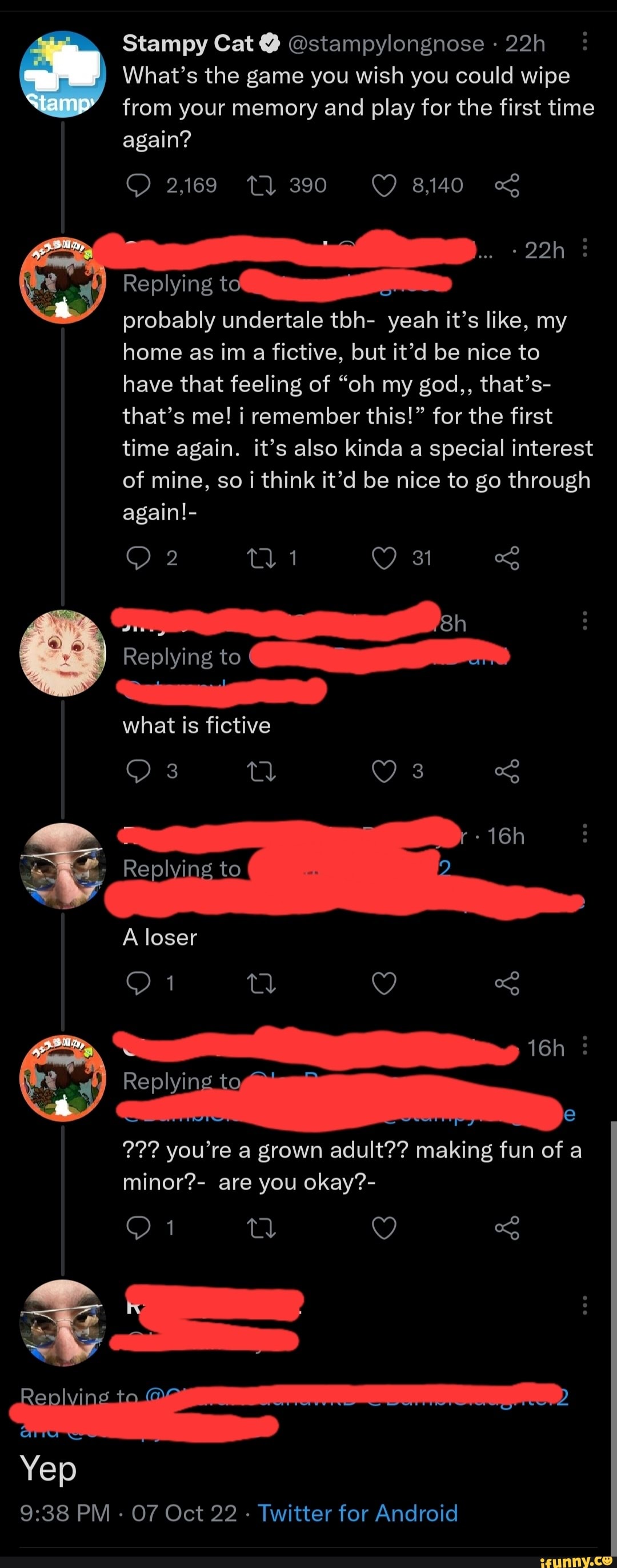Viewport: 617px width, 1568px height.
Task: Share Stampy Cat's tweet
Action: point(507,186)
